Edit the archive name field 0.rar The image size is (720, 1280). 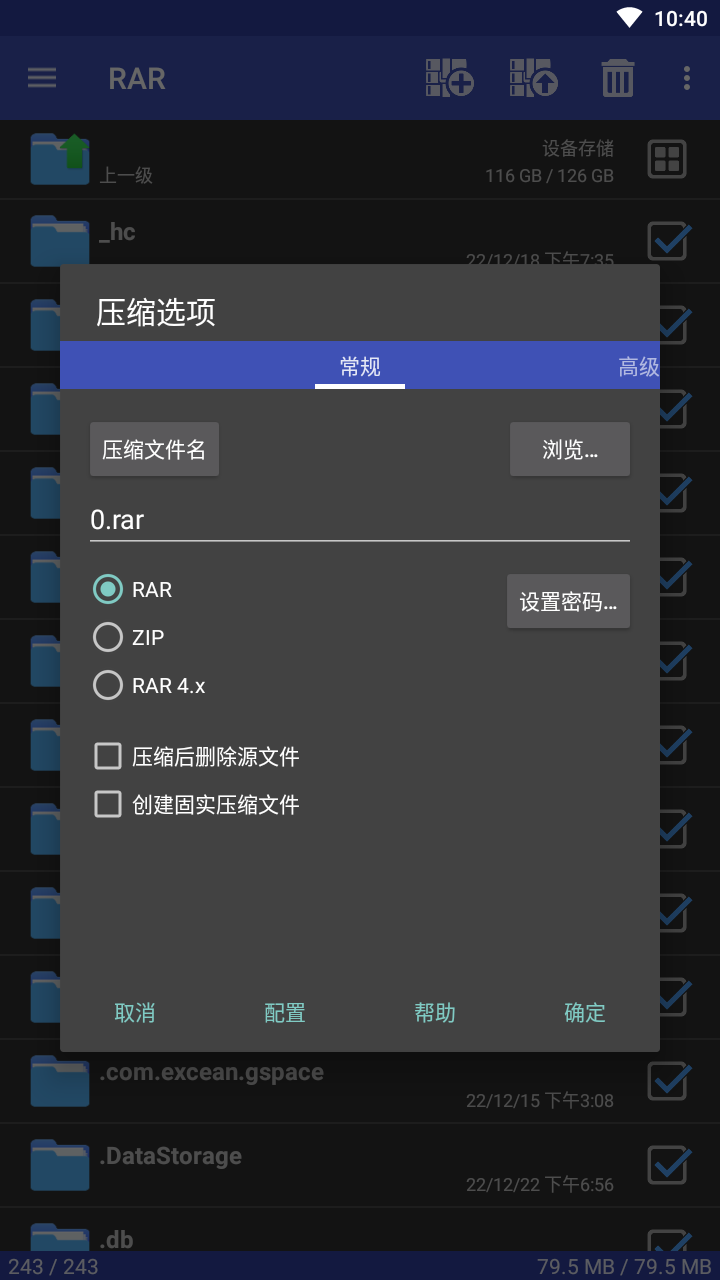pos(360,520)
